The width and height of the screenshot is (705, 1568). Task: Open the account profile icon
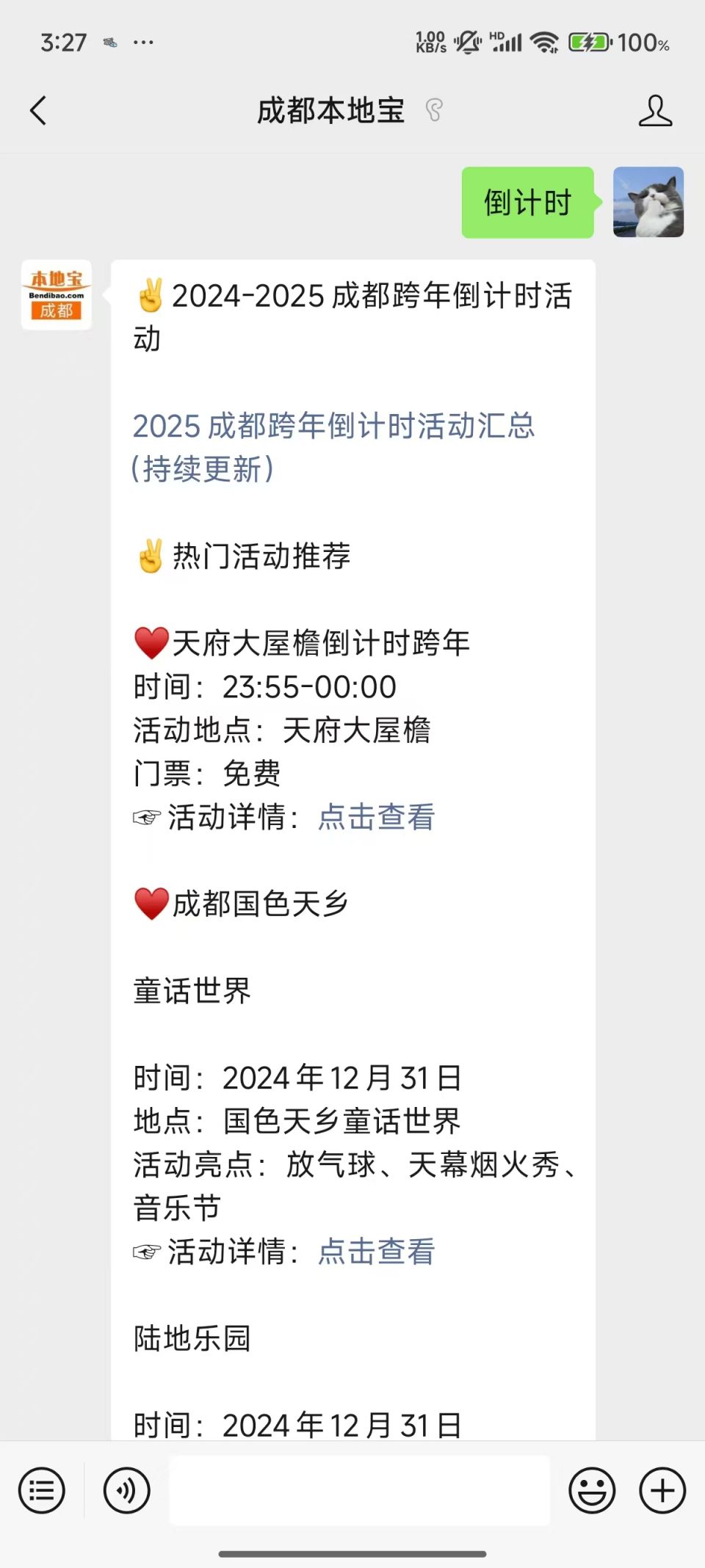(x=655, y=111)
